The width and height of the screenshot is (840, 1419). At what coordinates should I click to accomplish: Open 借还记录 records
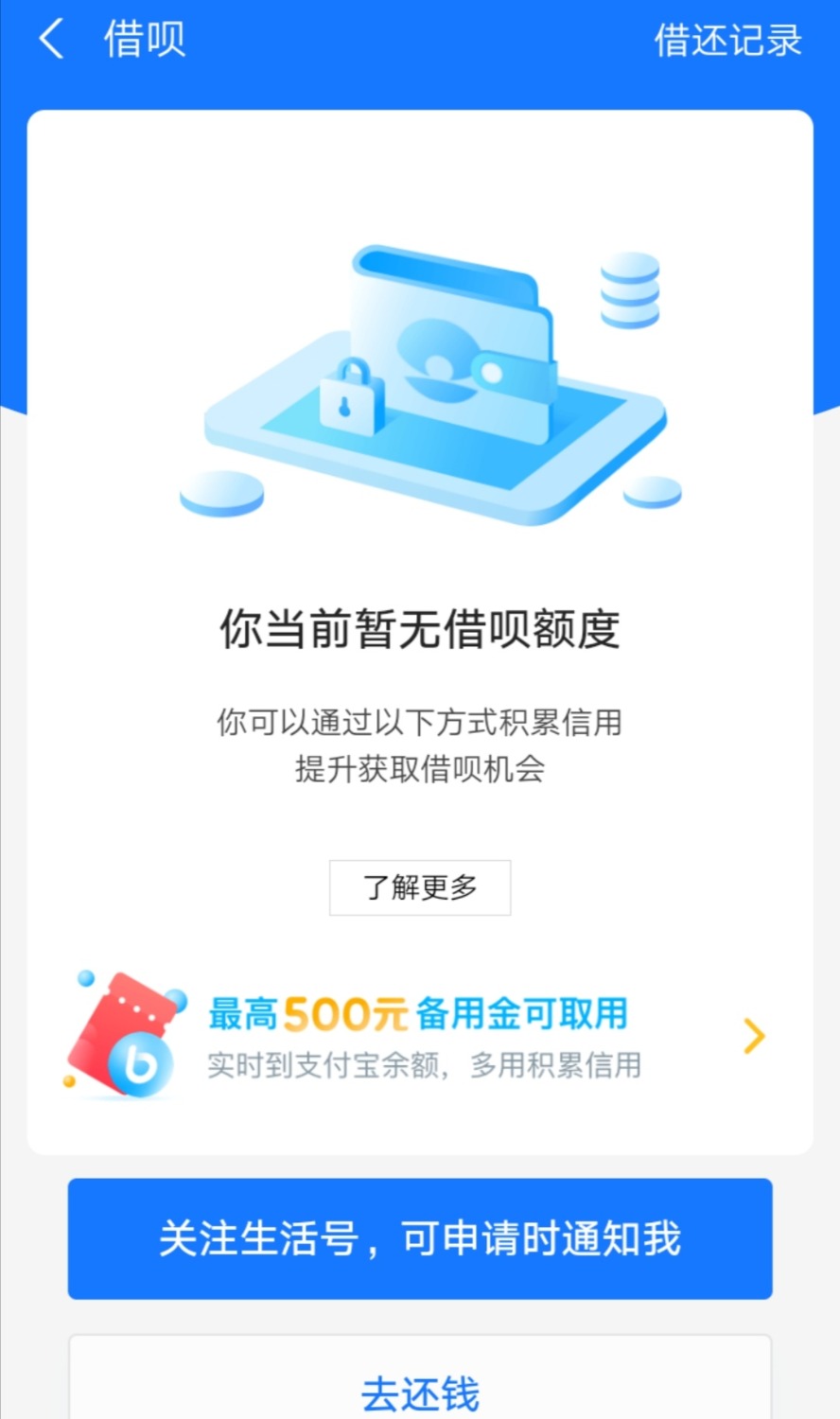727,41
